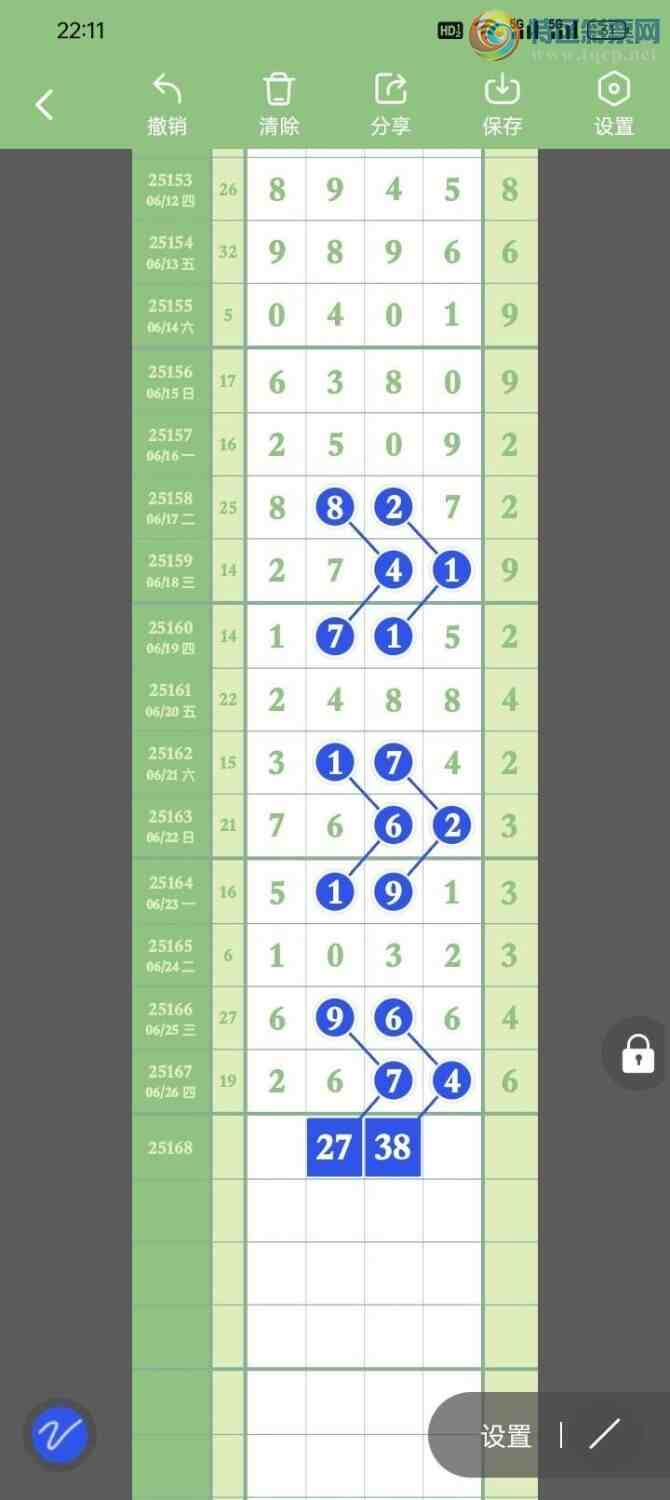Save the chart with 保存
This screenshot has height=1500, width=670.
502,104
